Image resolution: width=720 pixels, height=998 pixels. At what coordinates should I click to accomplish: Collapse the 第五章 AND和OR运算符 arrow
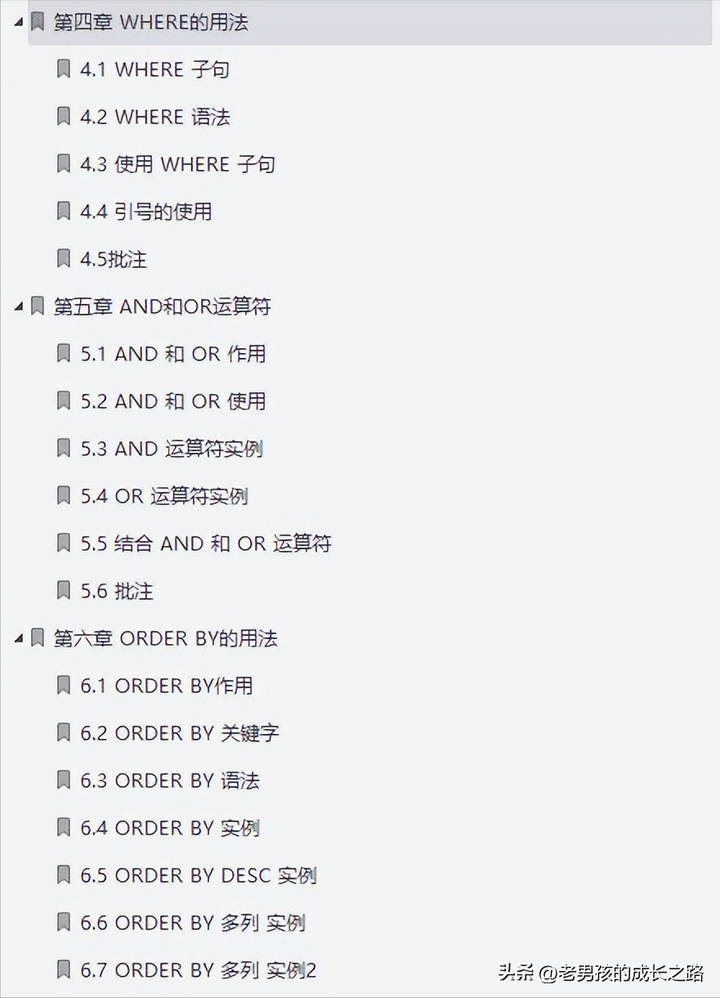[19, 307]
